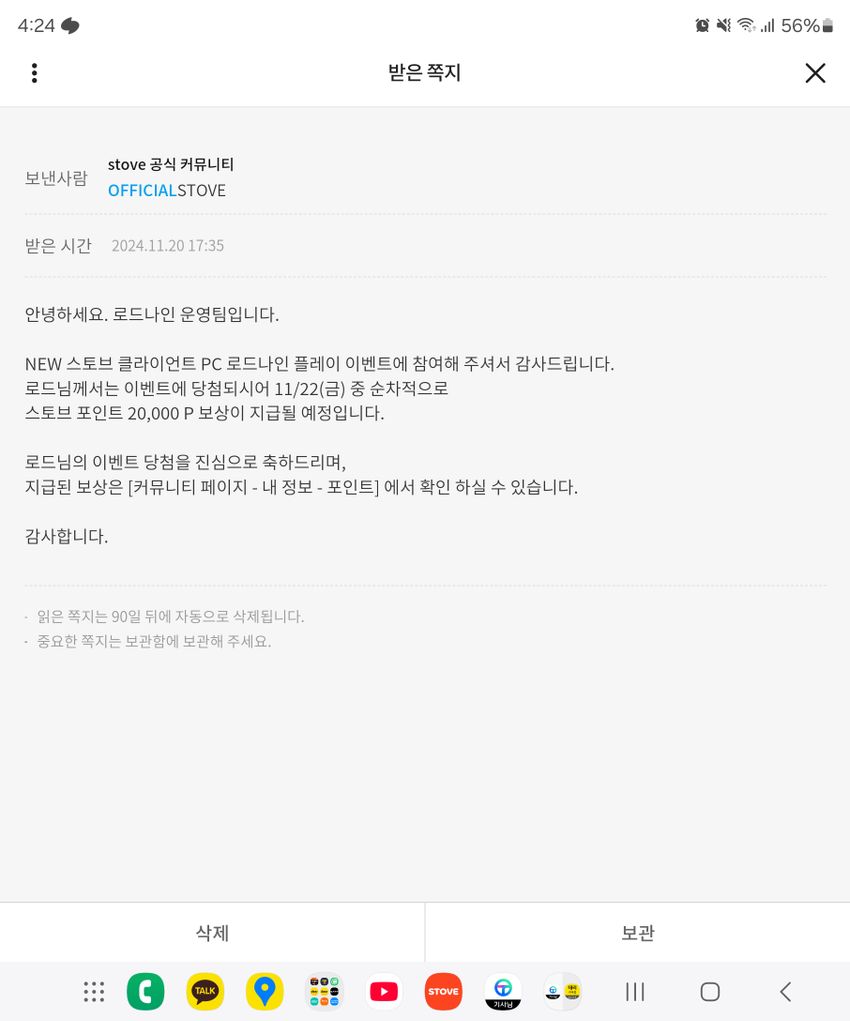The image size is (850, 1021).
Task: Launch the KakaoMap app
Action: (x=264, y=991)
